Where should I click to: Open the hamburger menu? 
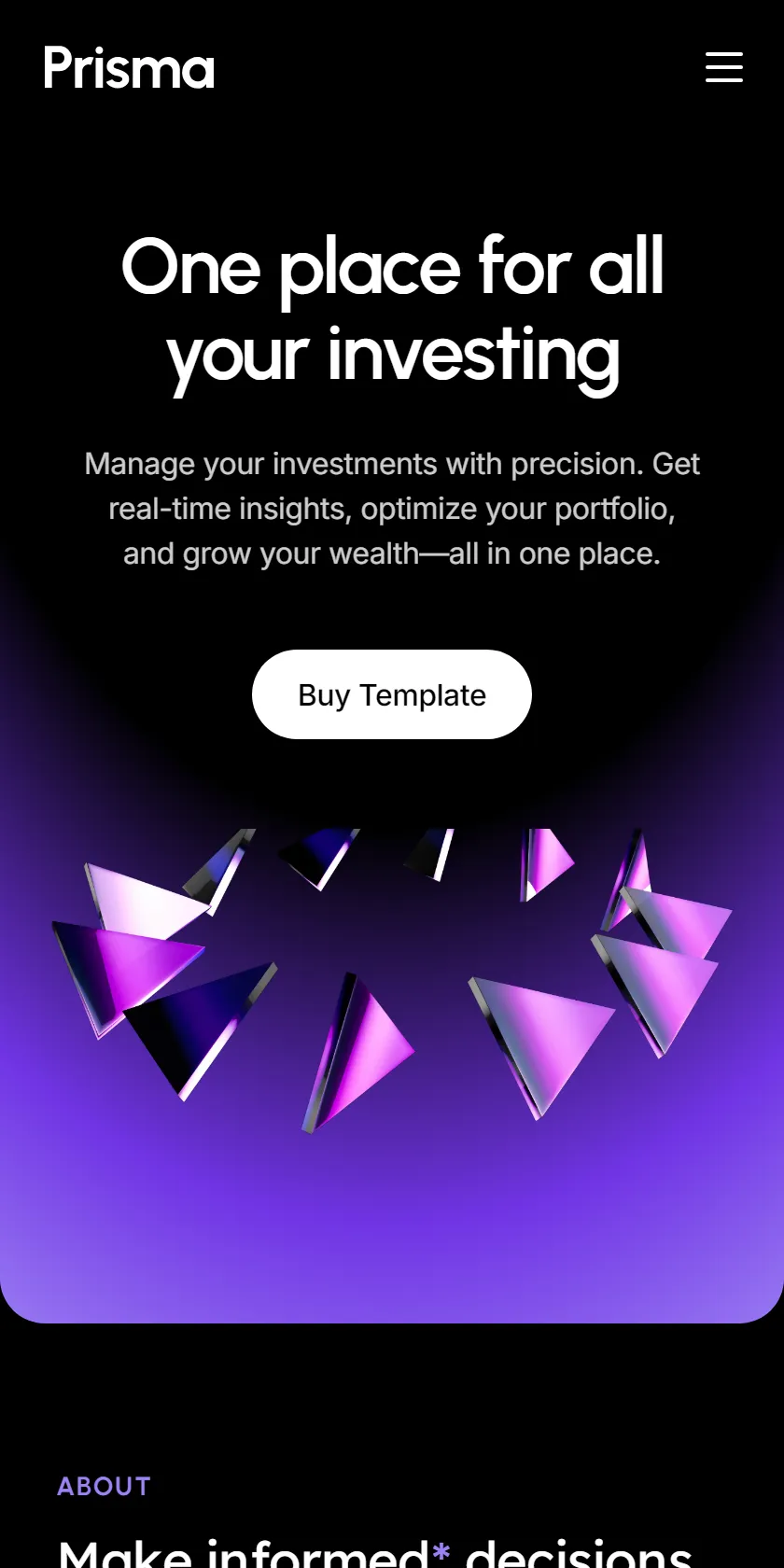coord(724,67)
